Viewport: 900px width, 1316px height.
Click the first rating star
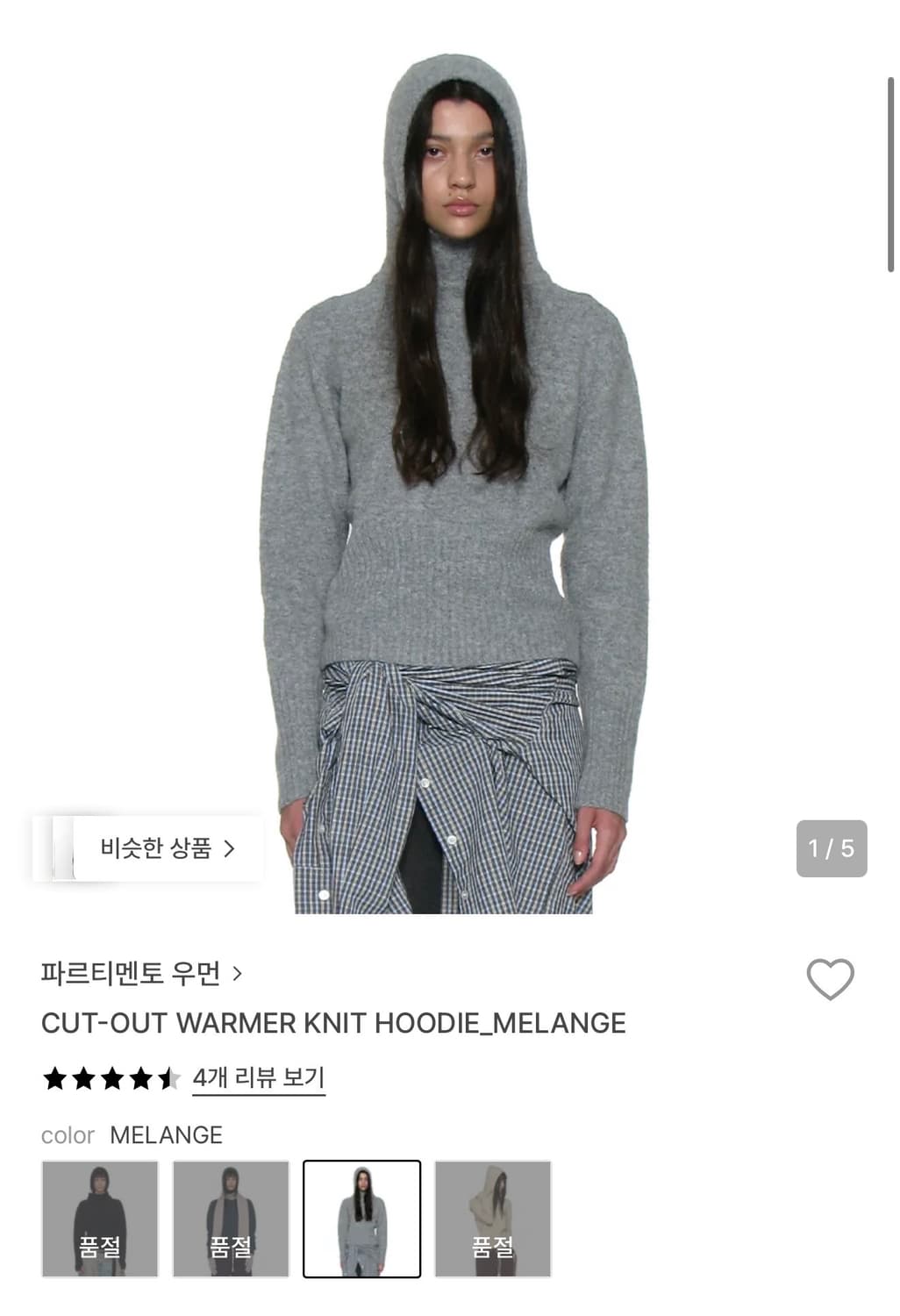click(54, 1078)
